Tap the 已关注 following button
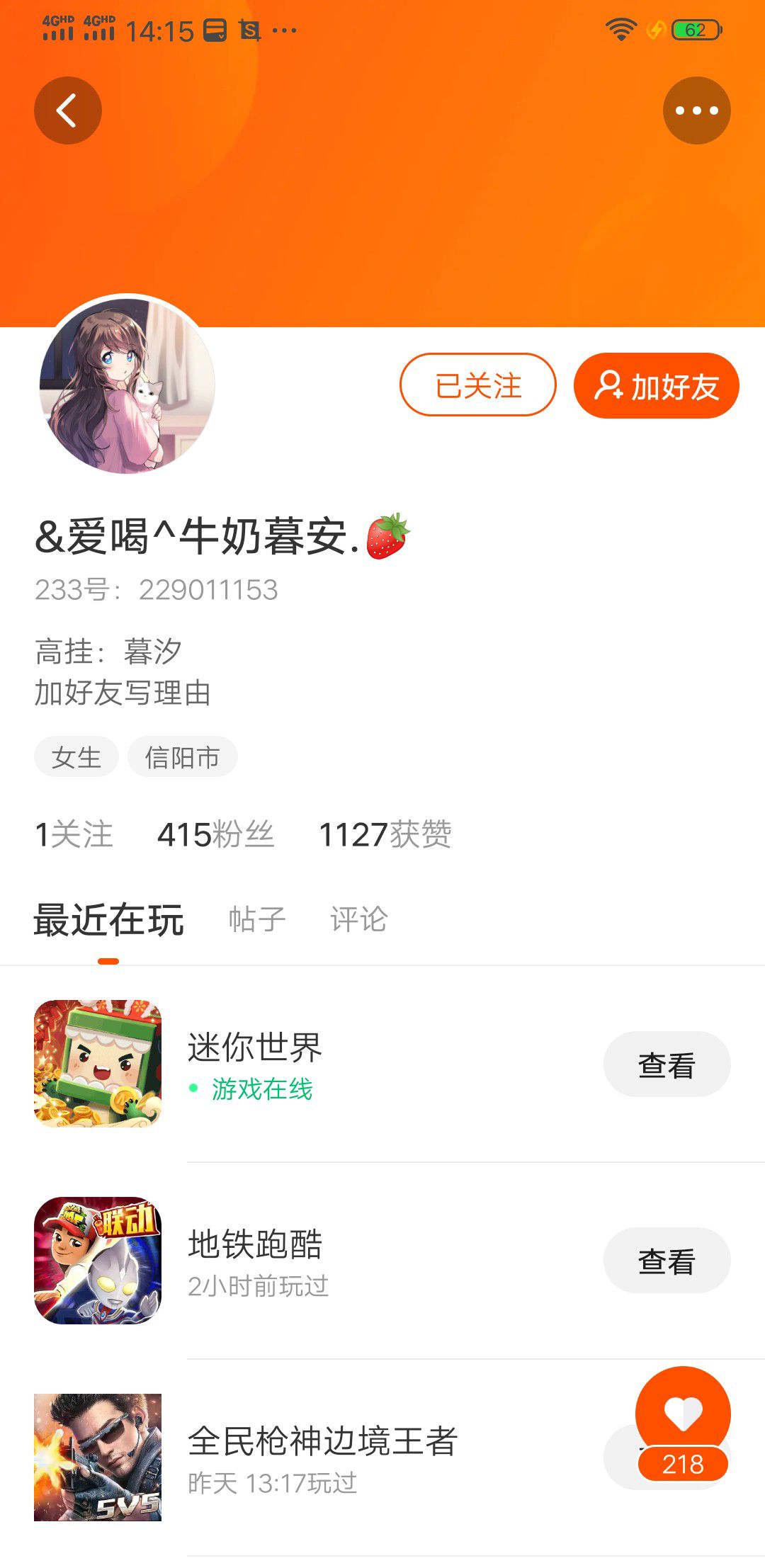 478,385
